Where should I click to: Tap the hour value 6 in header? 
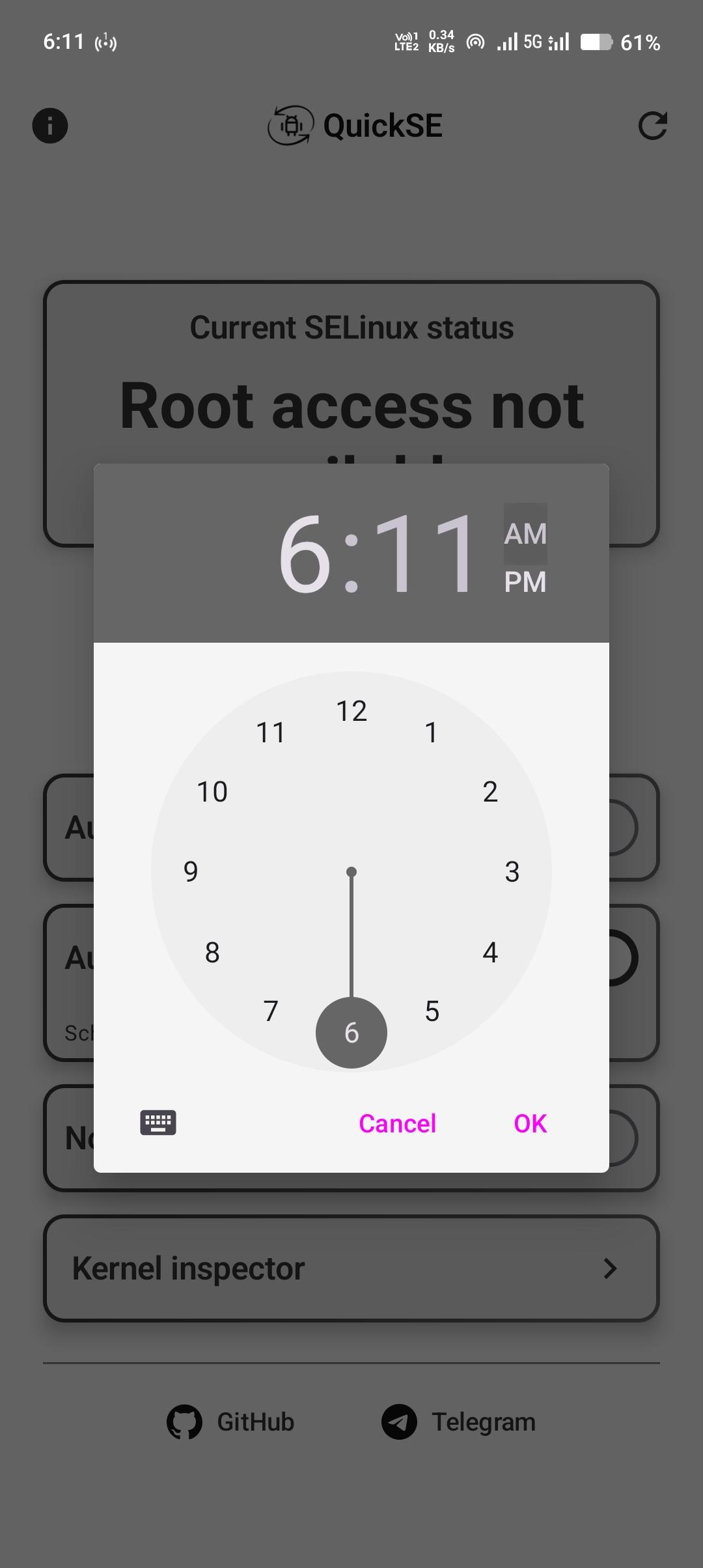click(x=305, y=554)
